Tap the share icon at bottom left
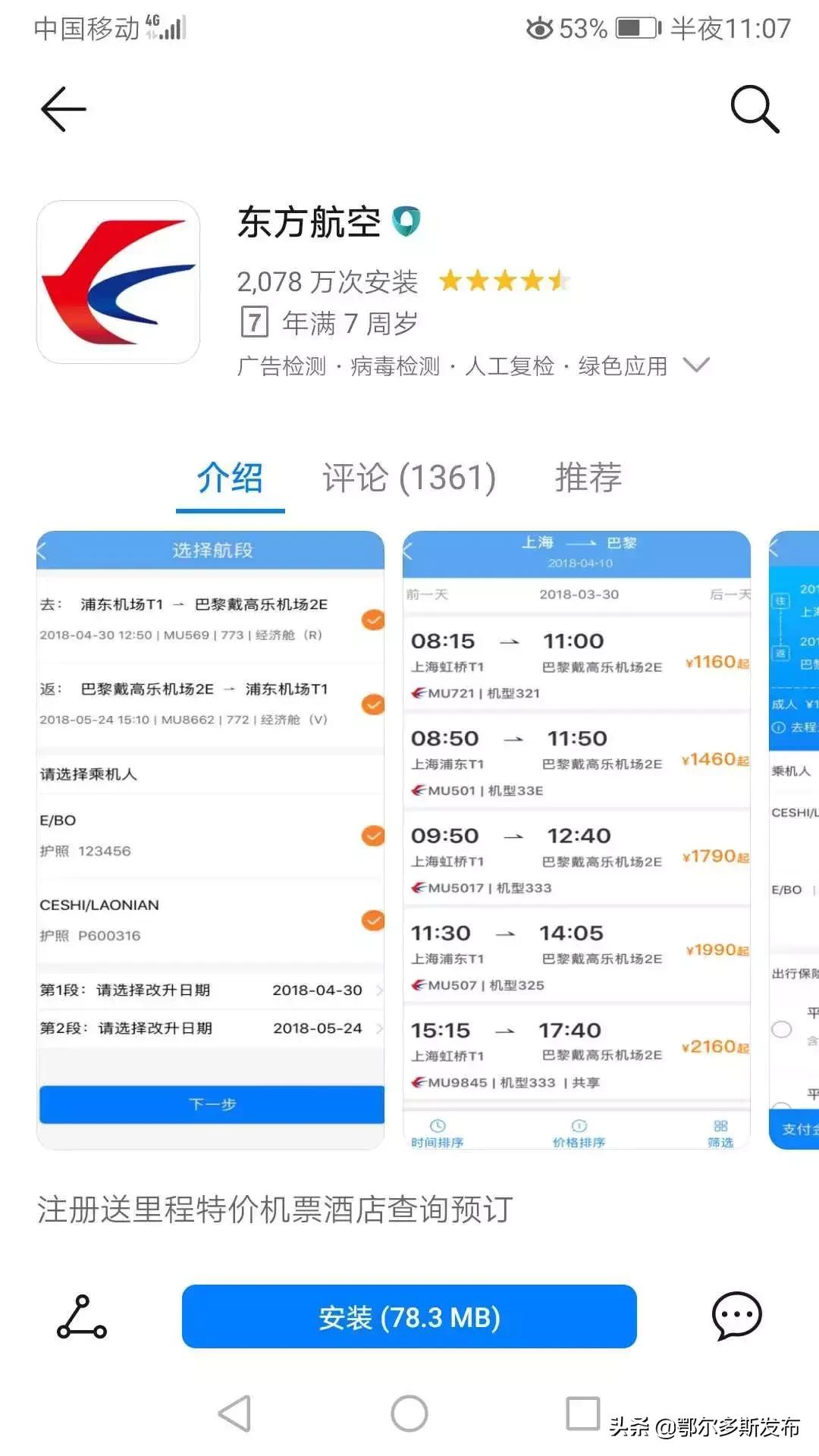The width and height of the screenshot is (819, 1456). click(81, 1317)
